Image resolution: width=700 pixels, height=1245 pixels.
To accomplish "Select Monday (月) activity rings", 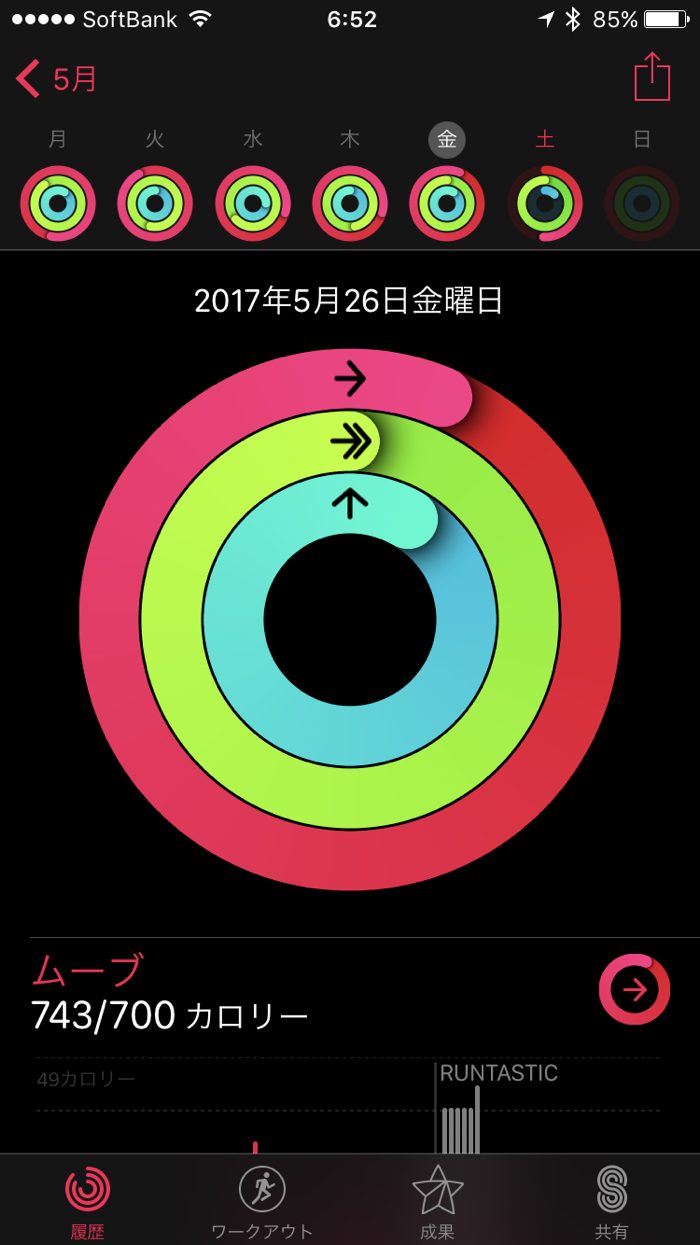I will coord(58,203).
